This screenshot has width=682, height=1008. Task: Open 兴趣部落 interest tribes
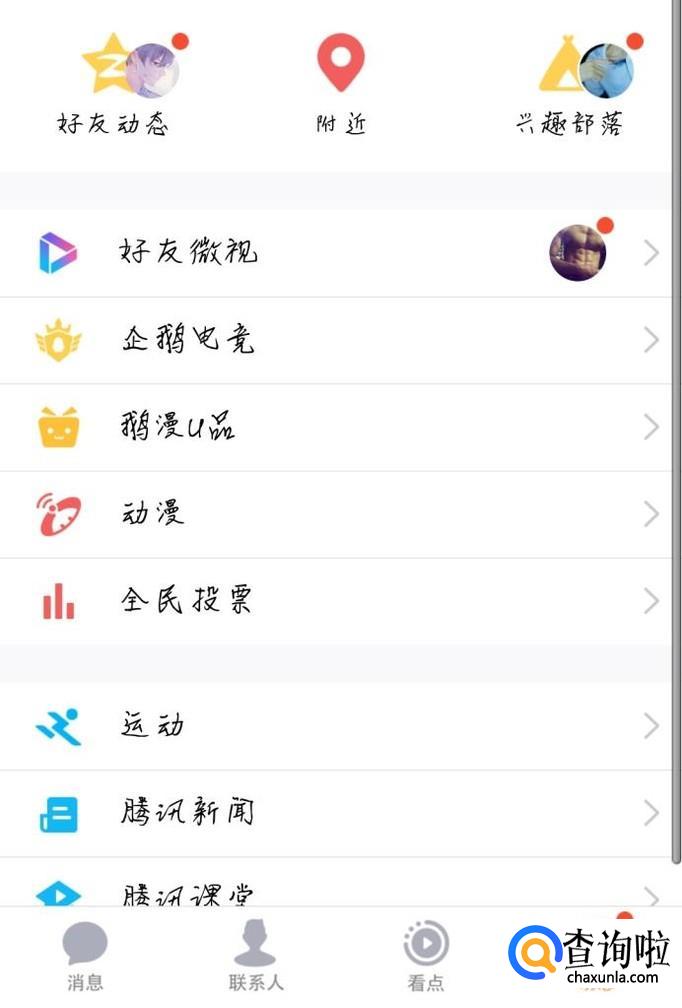click(570, 85)
